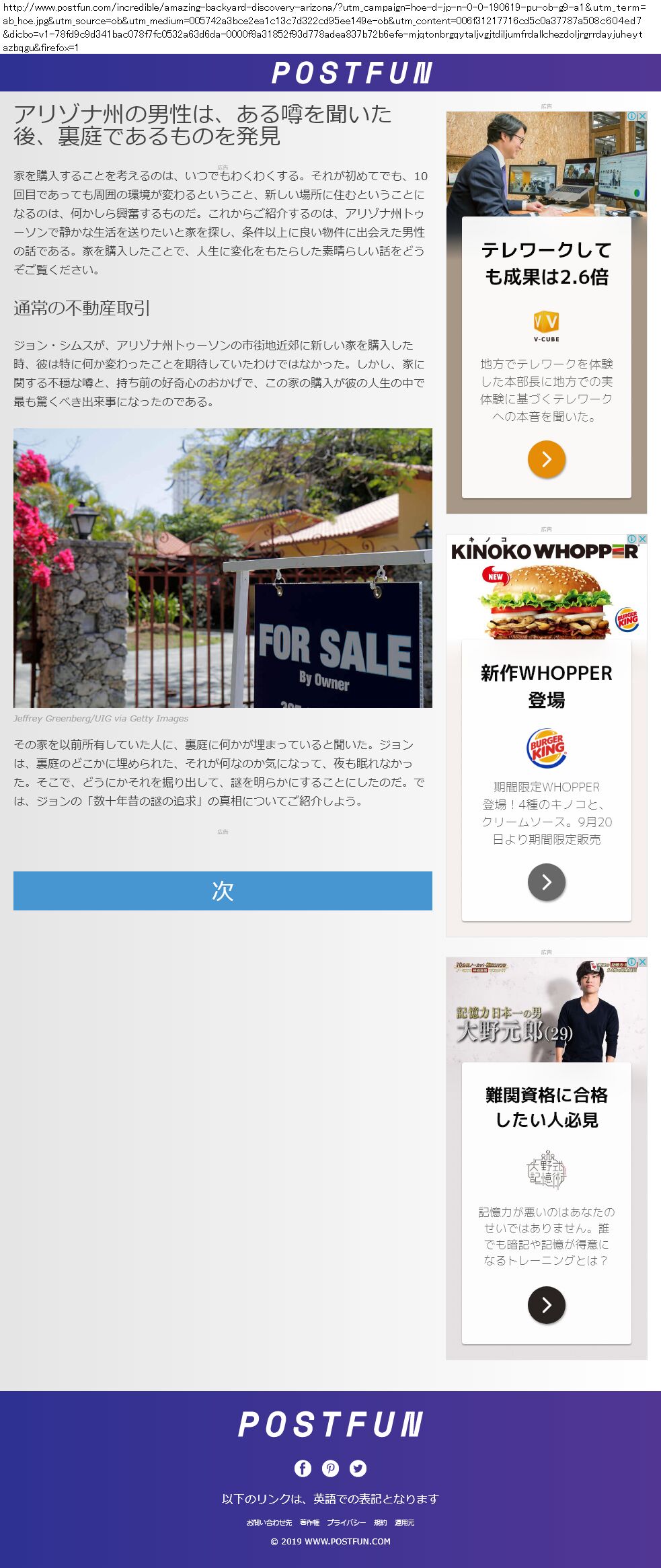Open the 運用元 footer link

click(x=404, y=1522)
